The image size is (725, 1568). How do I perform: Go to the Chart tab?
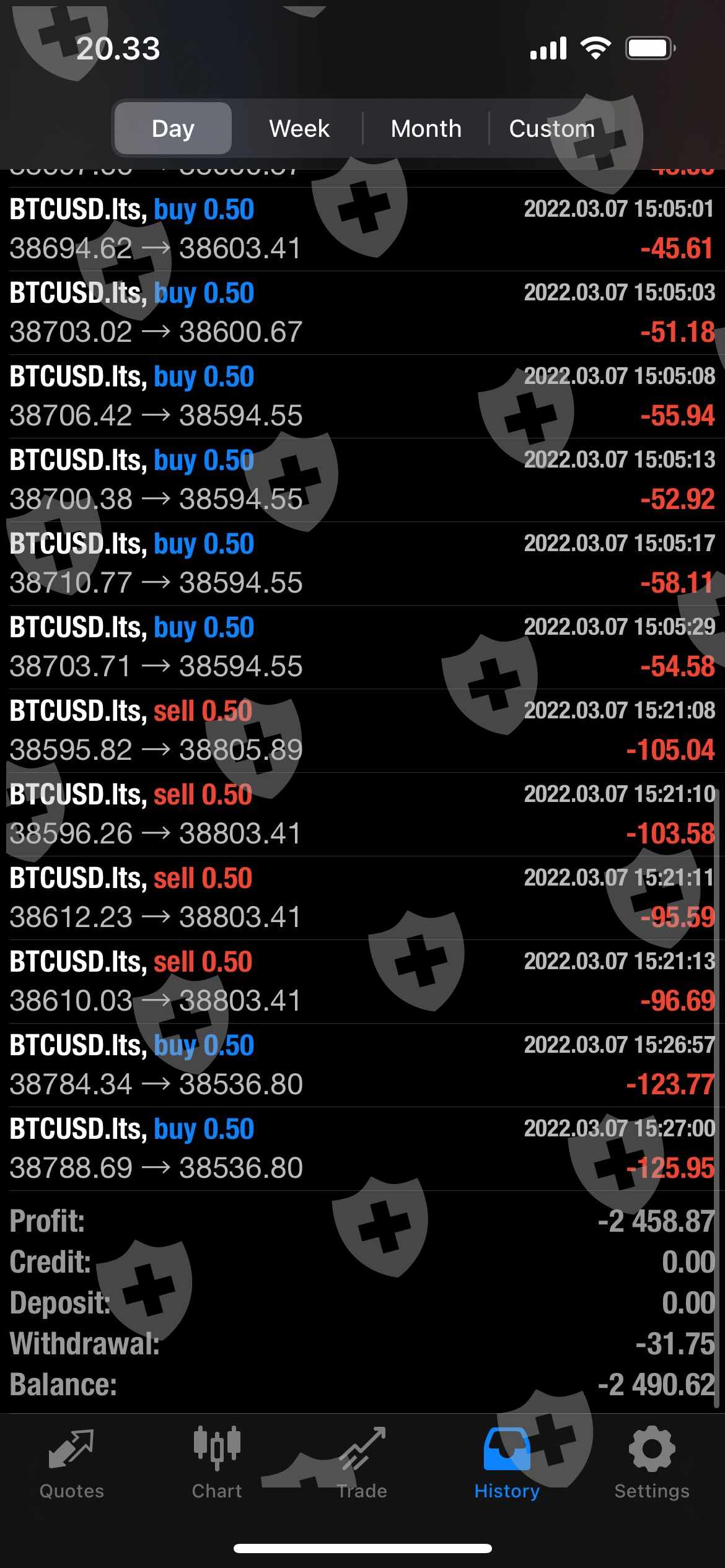pyautogui.click(x=217, y=1463)
